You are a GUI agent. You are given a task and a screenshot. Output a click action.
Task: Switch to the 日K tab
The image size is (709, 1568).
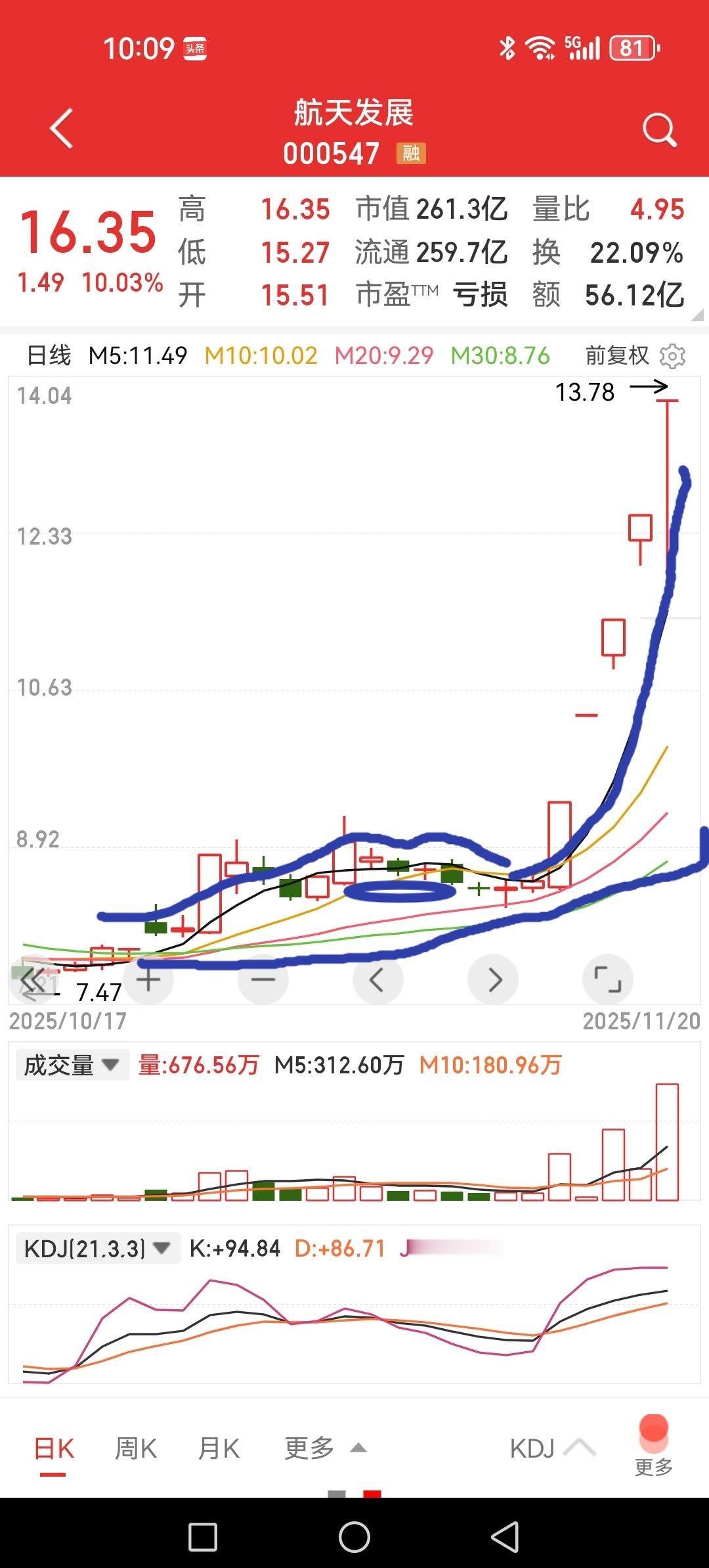pyautogui.click(x=54, y=1448)
